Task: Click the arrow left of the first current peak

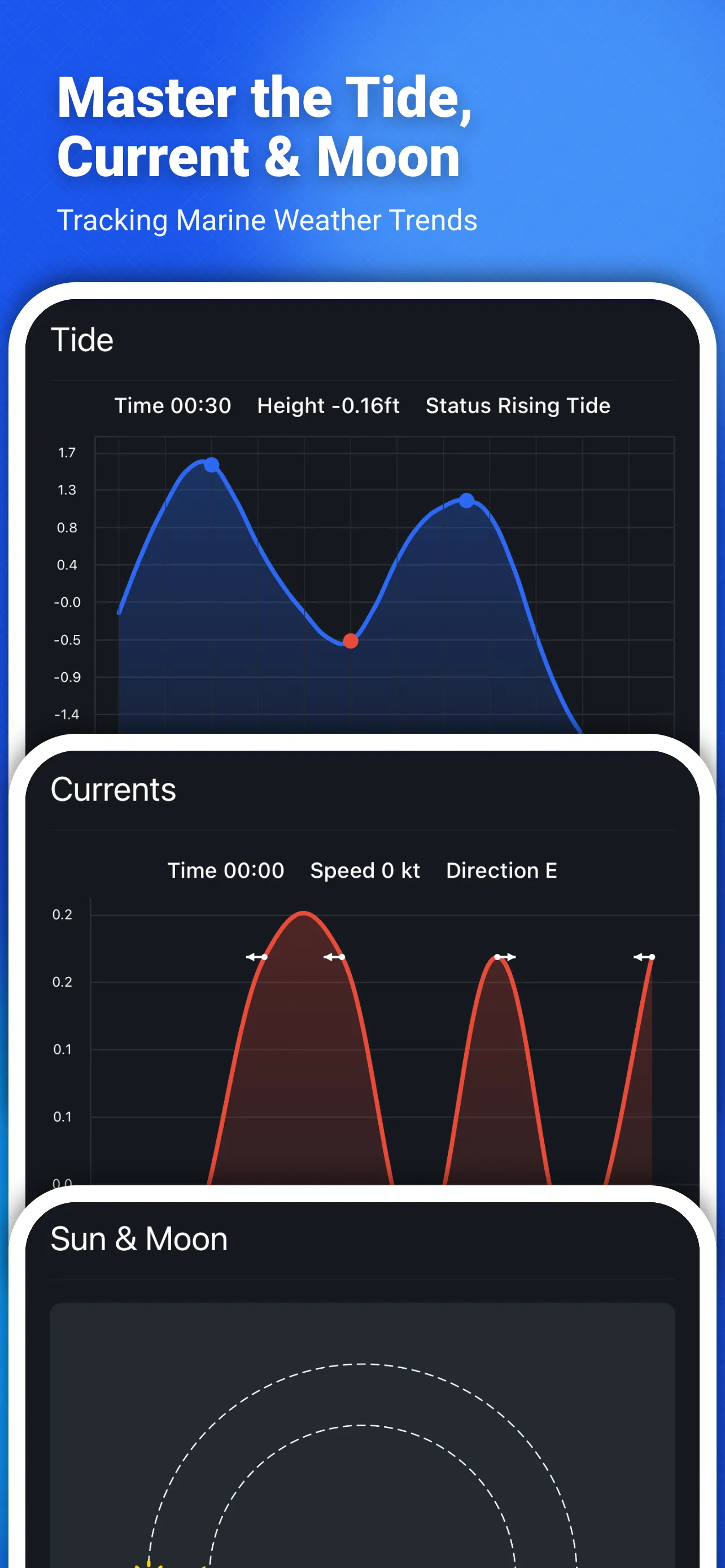Action: click(257, 957)
